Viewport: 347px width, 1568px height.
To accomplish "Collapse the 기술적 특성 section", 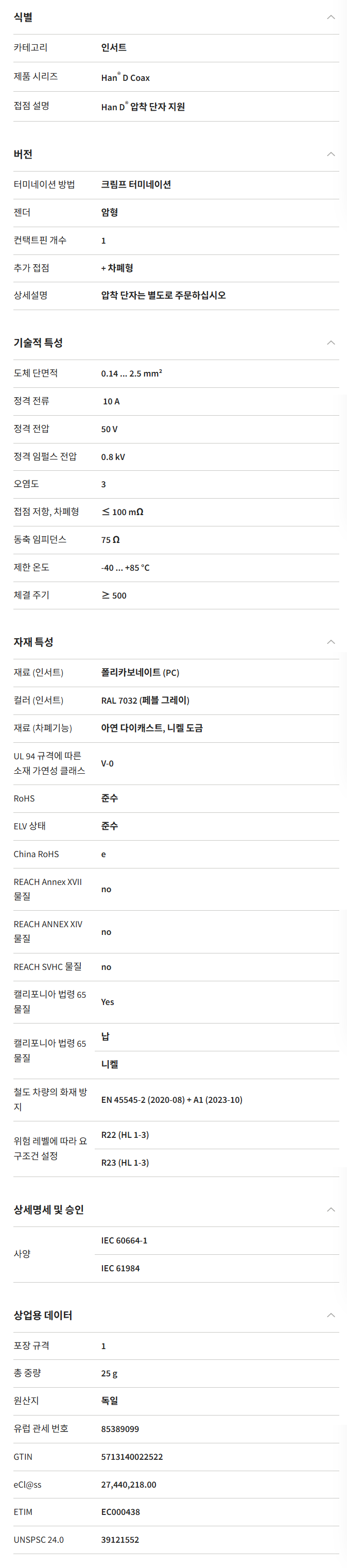I will [331, 343].
